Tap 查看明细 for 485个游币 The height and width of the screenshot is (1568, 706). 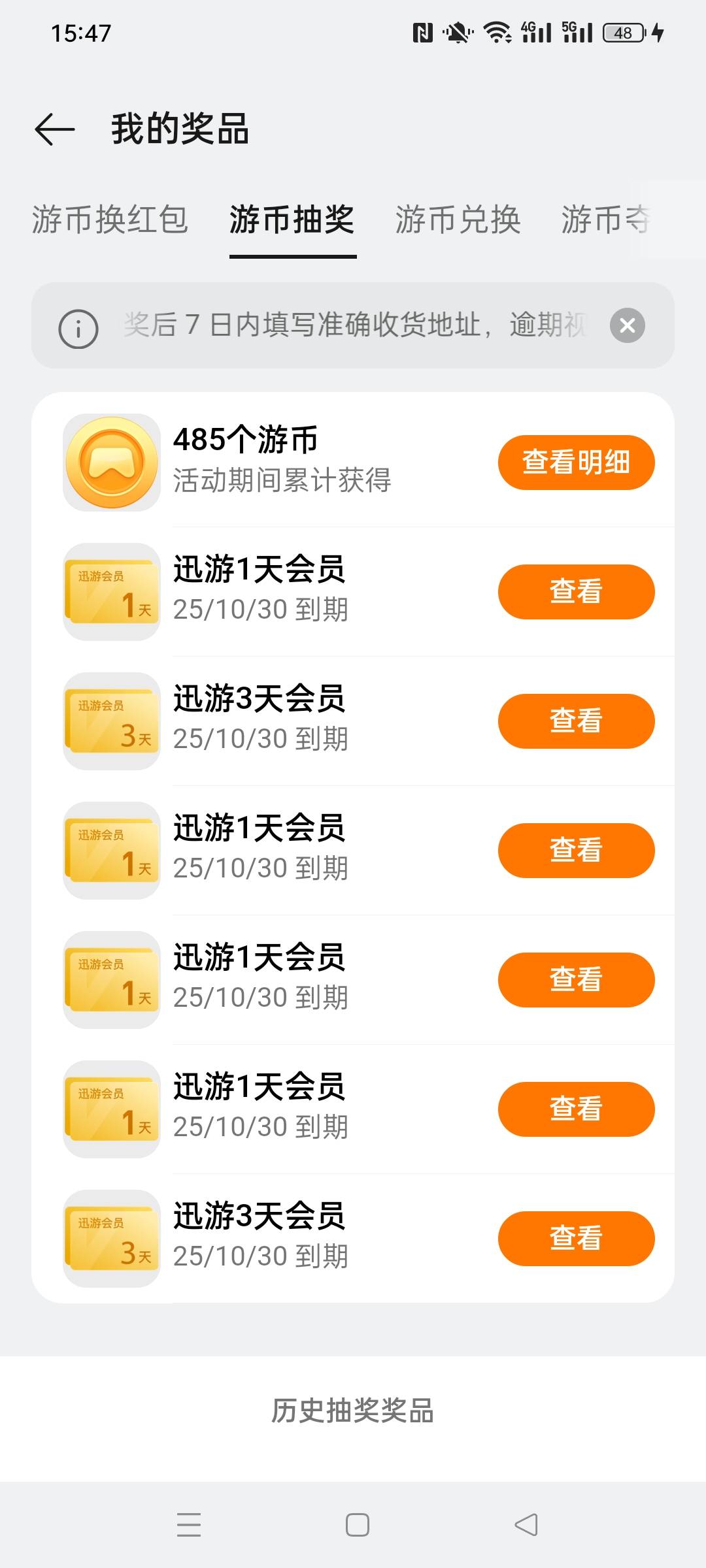click(576, 463)
